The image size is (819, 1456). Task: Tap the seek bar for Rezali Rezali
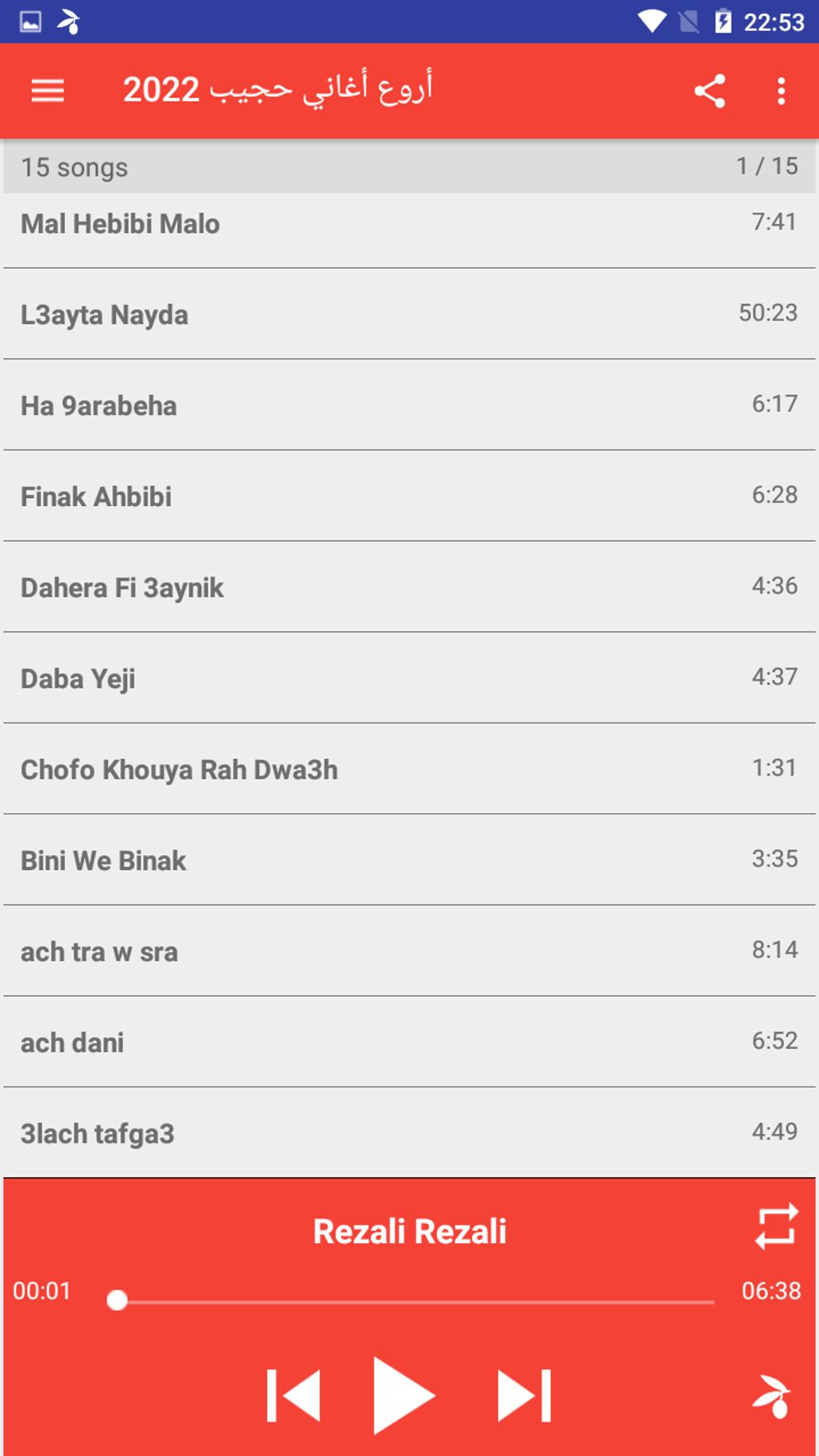[409, 1300]
